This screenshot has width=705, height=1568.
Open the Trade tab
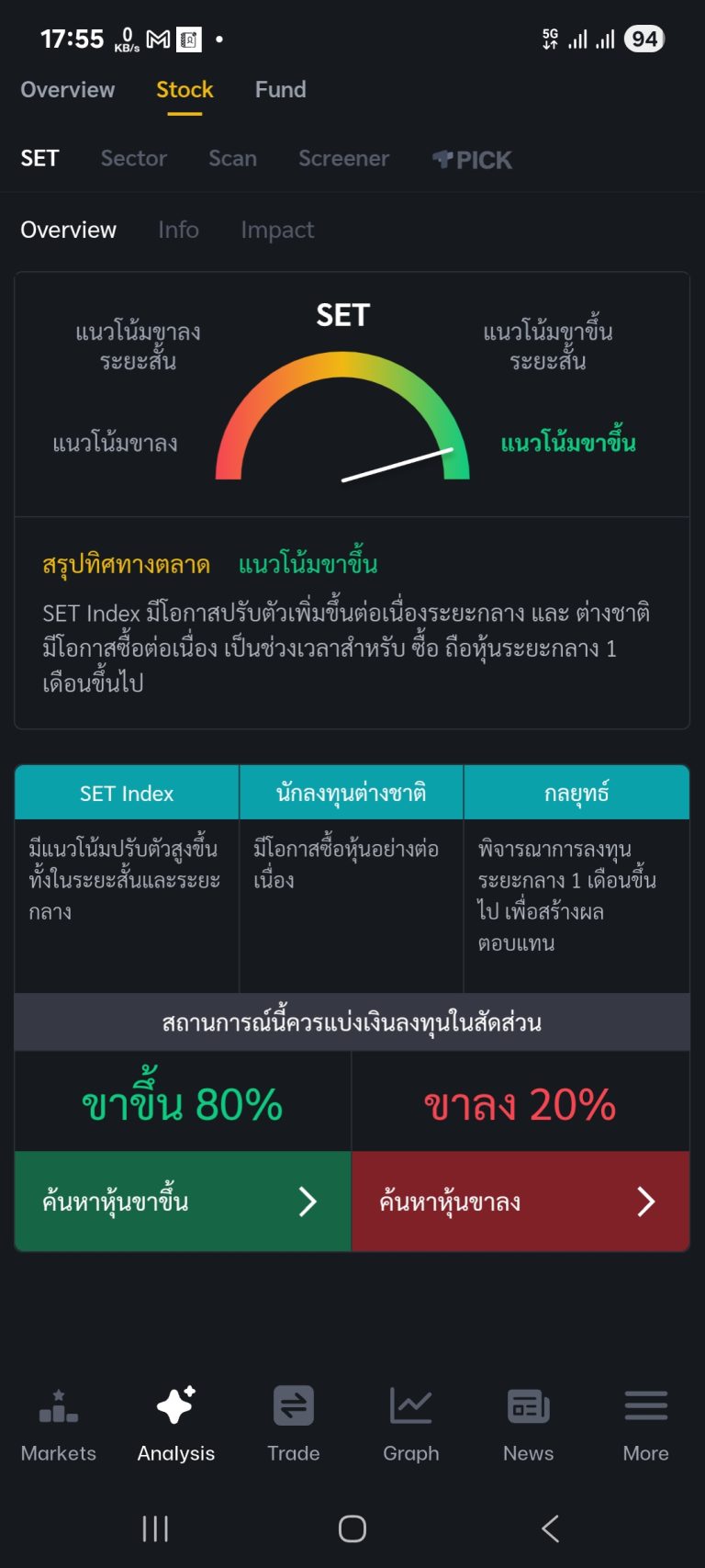click(x=294, y=1424)
